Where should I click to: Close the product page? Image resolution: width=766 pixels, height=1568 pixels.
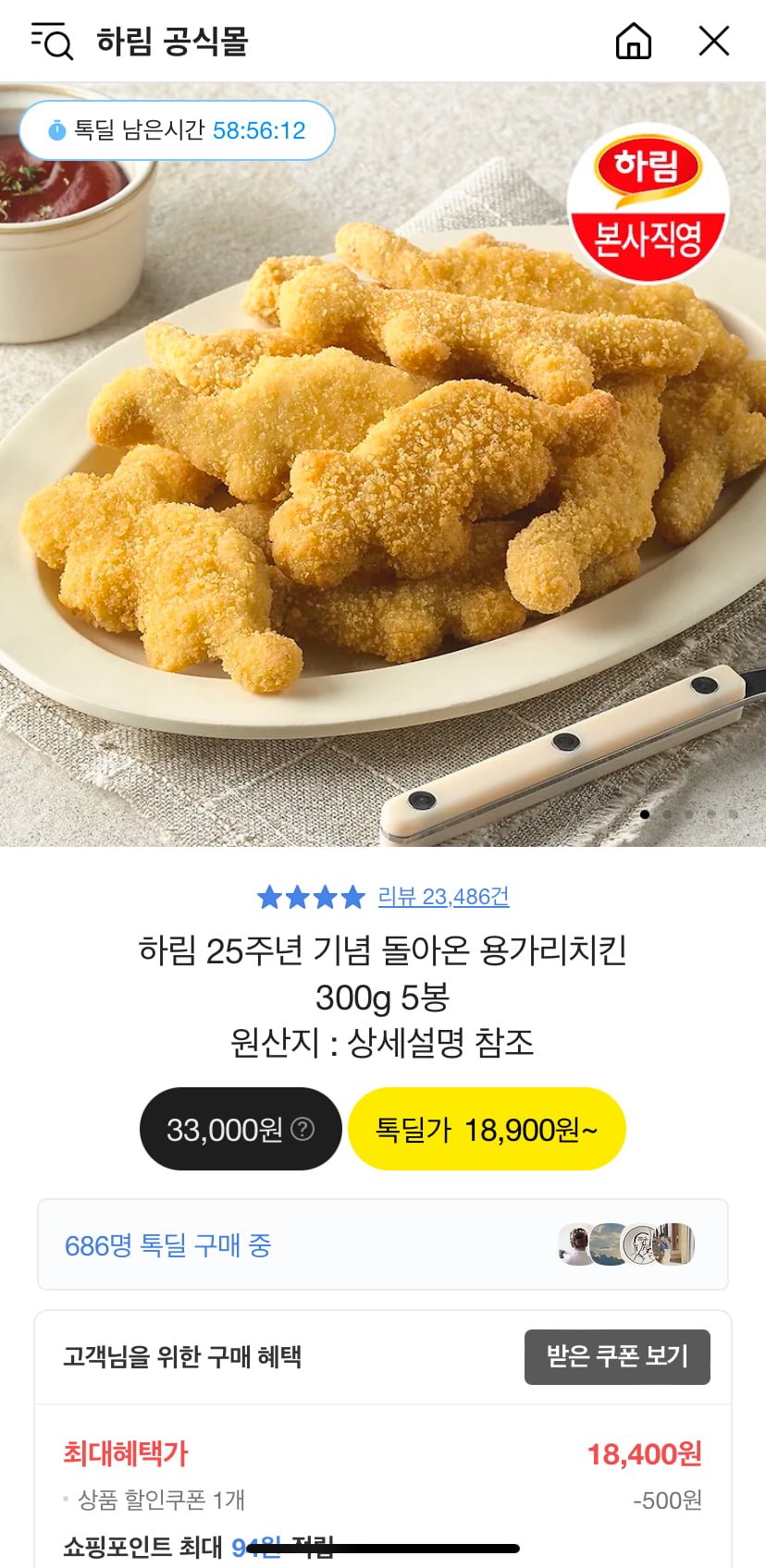[713, 41]
